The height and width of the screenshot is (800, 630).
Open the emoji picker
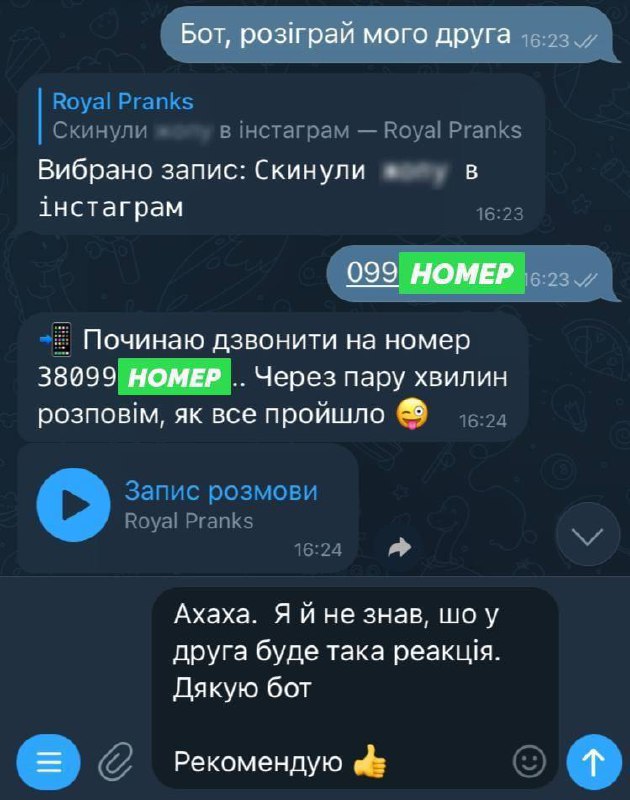530,761
